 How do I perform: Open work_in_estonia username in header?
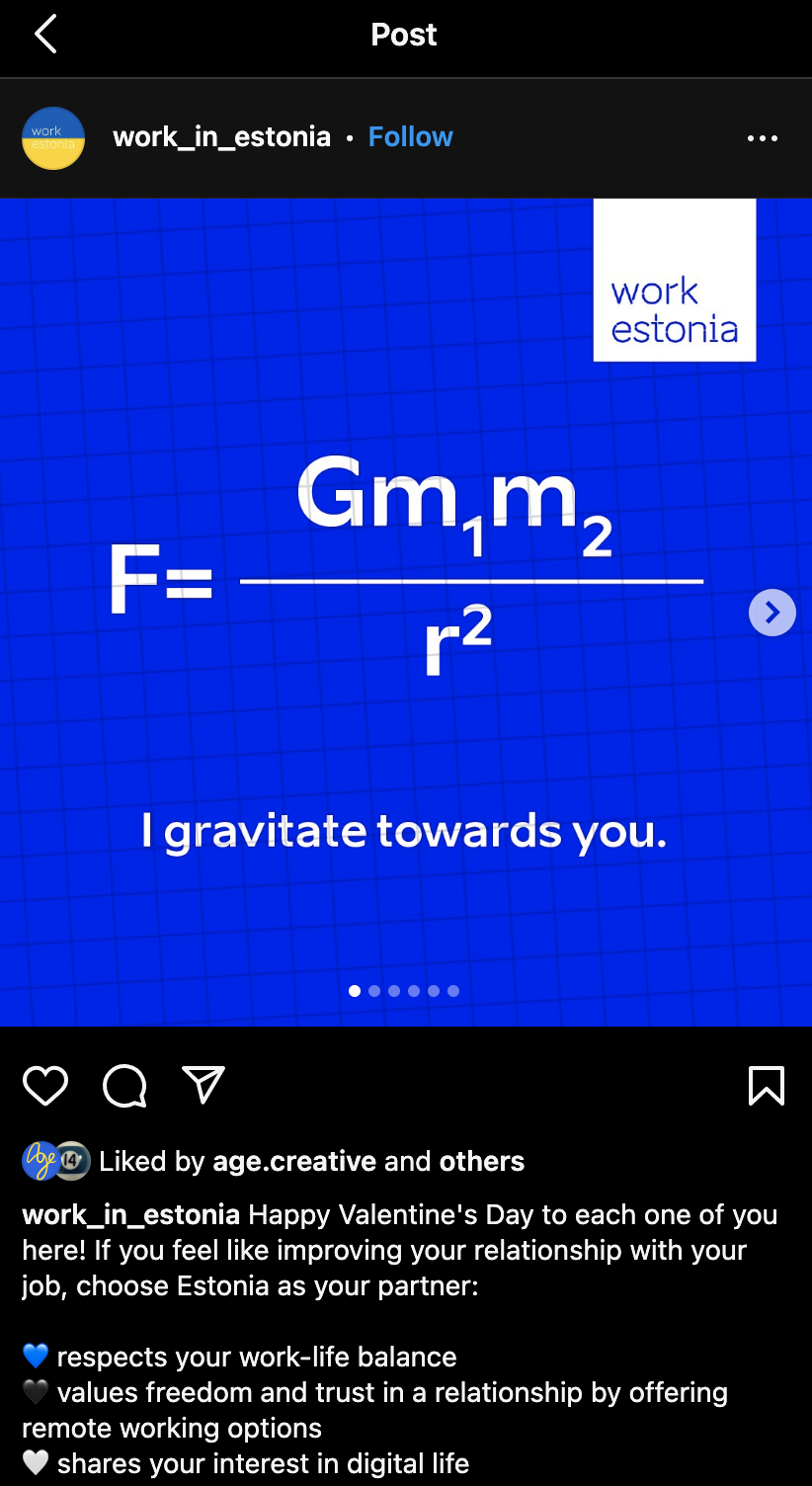click(x=221, y=137)
